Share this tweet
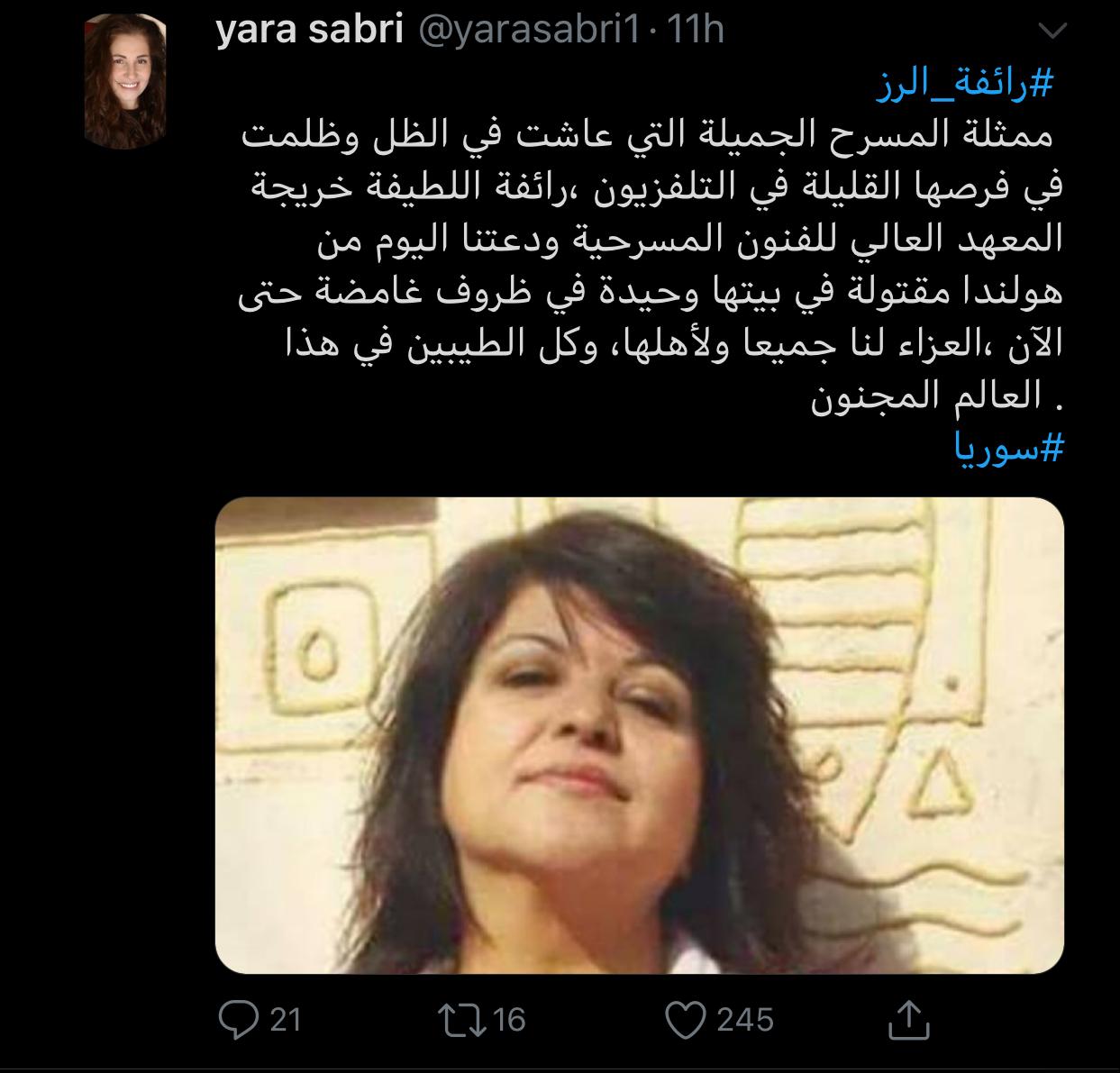The width and height of the screenshot is (1120, 1073). [x=908, y=1019]
